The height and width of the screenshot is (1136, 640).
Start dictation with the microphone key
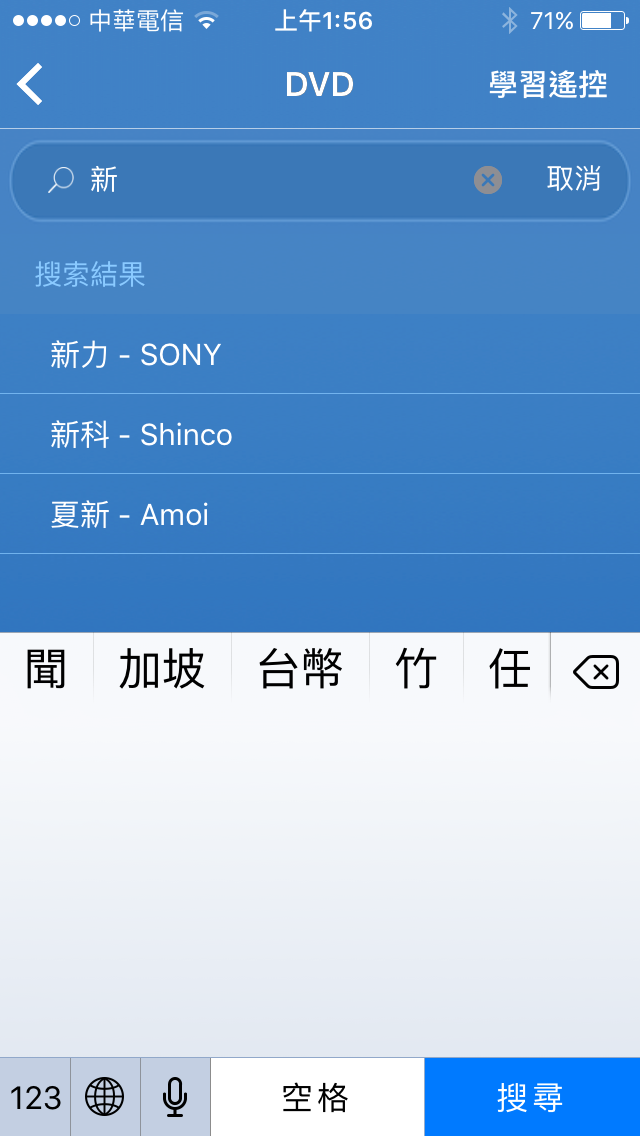175,1097
